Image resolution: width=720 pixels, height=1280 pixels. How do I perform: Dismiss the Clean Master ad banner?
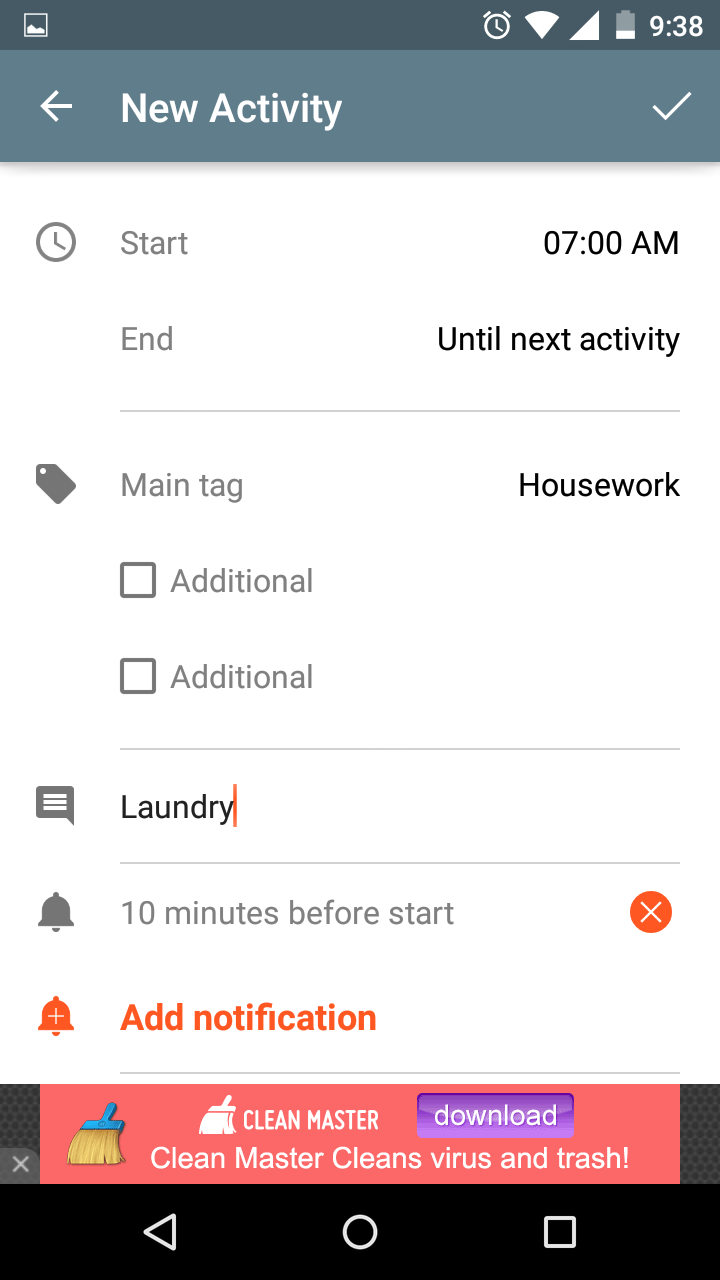[20, 1165]
